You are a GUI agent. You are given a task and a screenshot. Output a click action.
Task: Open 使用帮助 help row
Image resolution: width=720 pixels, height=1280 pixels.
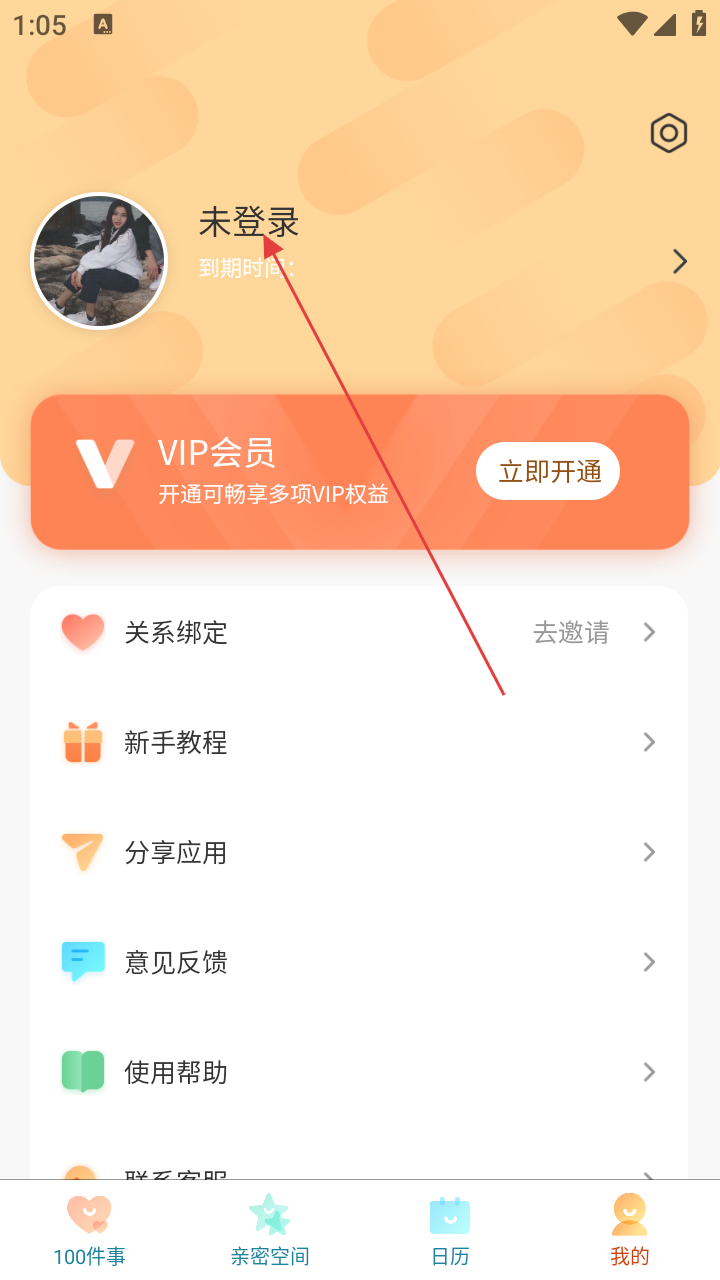pyautogui.click(x=359, y=1072)
